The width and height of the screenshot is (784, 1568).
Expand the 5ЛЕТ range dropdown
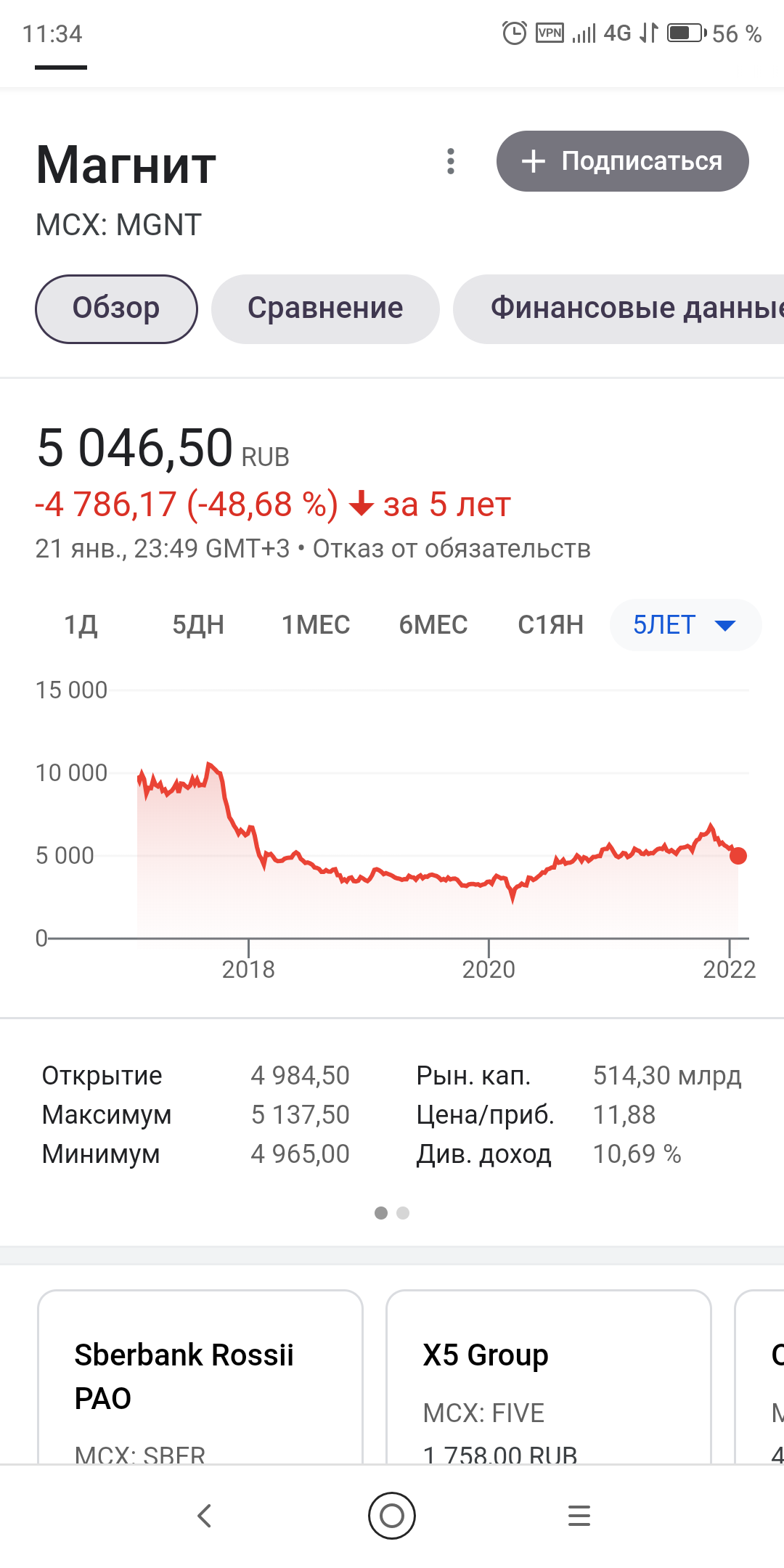[685, 625]
